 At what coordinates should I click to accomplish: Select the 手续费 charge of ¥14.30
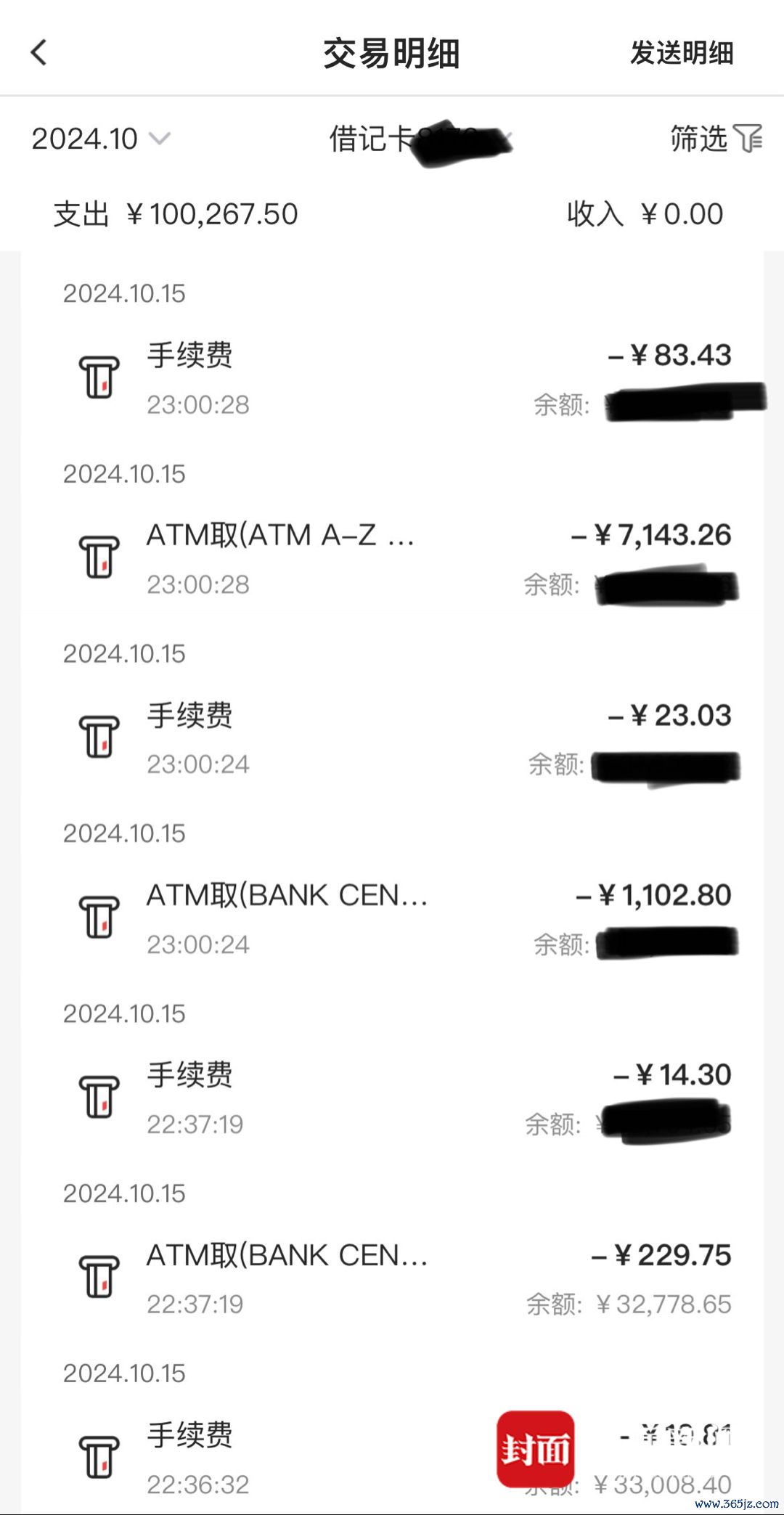[392, 1099]
